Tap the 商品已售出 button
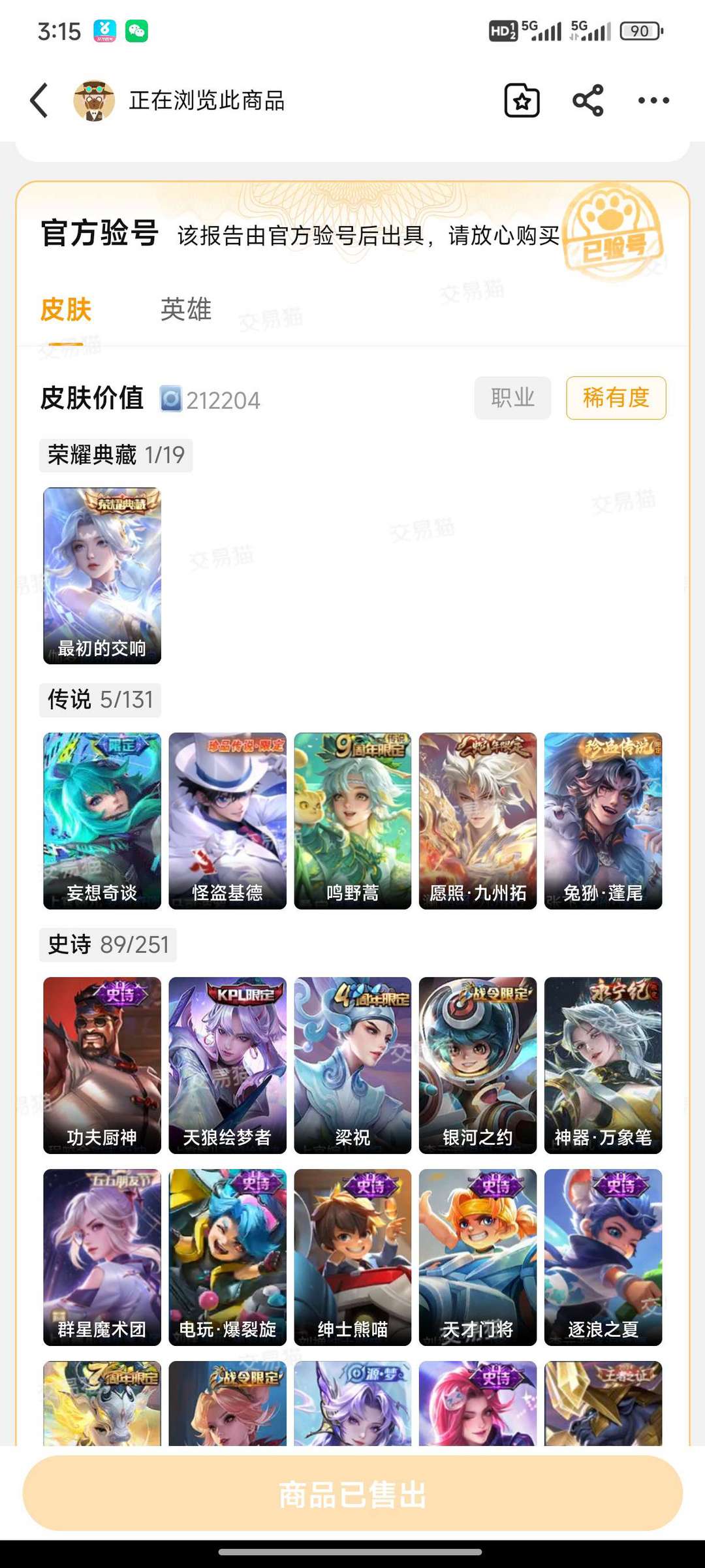The height and width of the screenshot is (1568, 705). (x=352, y=1493)
